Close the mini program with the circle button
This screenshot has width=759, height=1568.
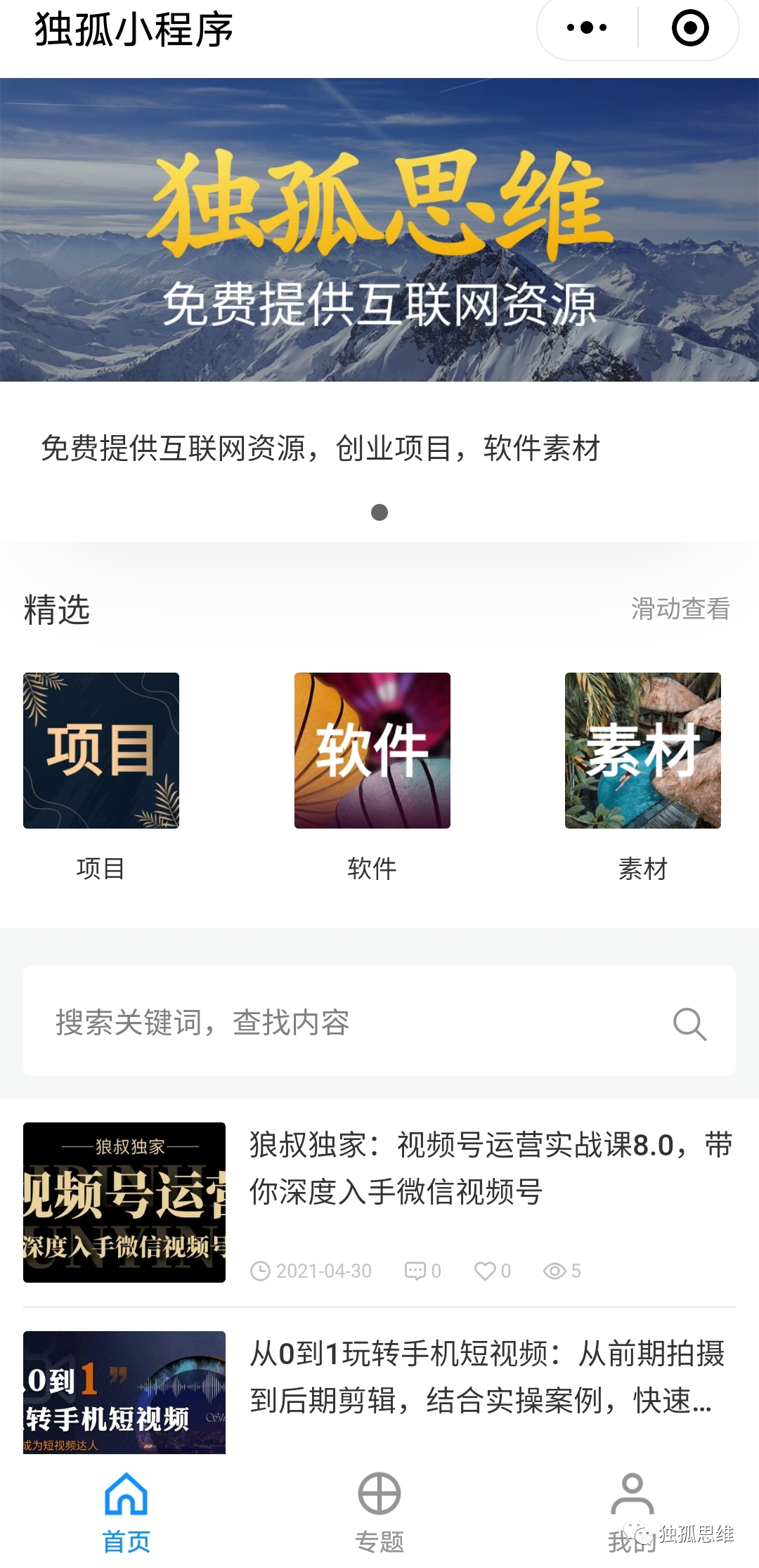point(690,28)
